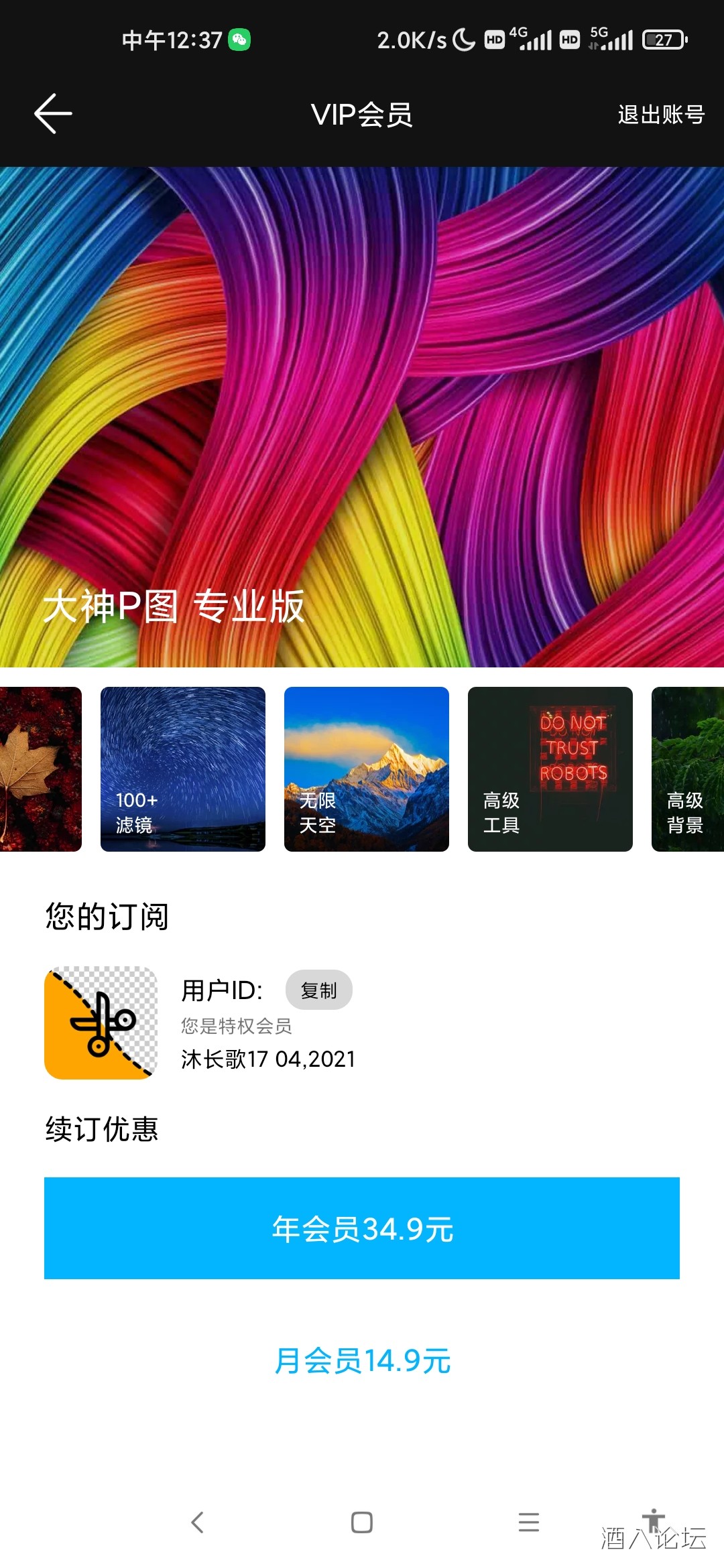
Task: Tap the system home button
Action: point(362,1522)
